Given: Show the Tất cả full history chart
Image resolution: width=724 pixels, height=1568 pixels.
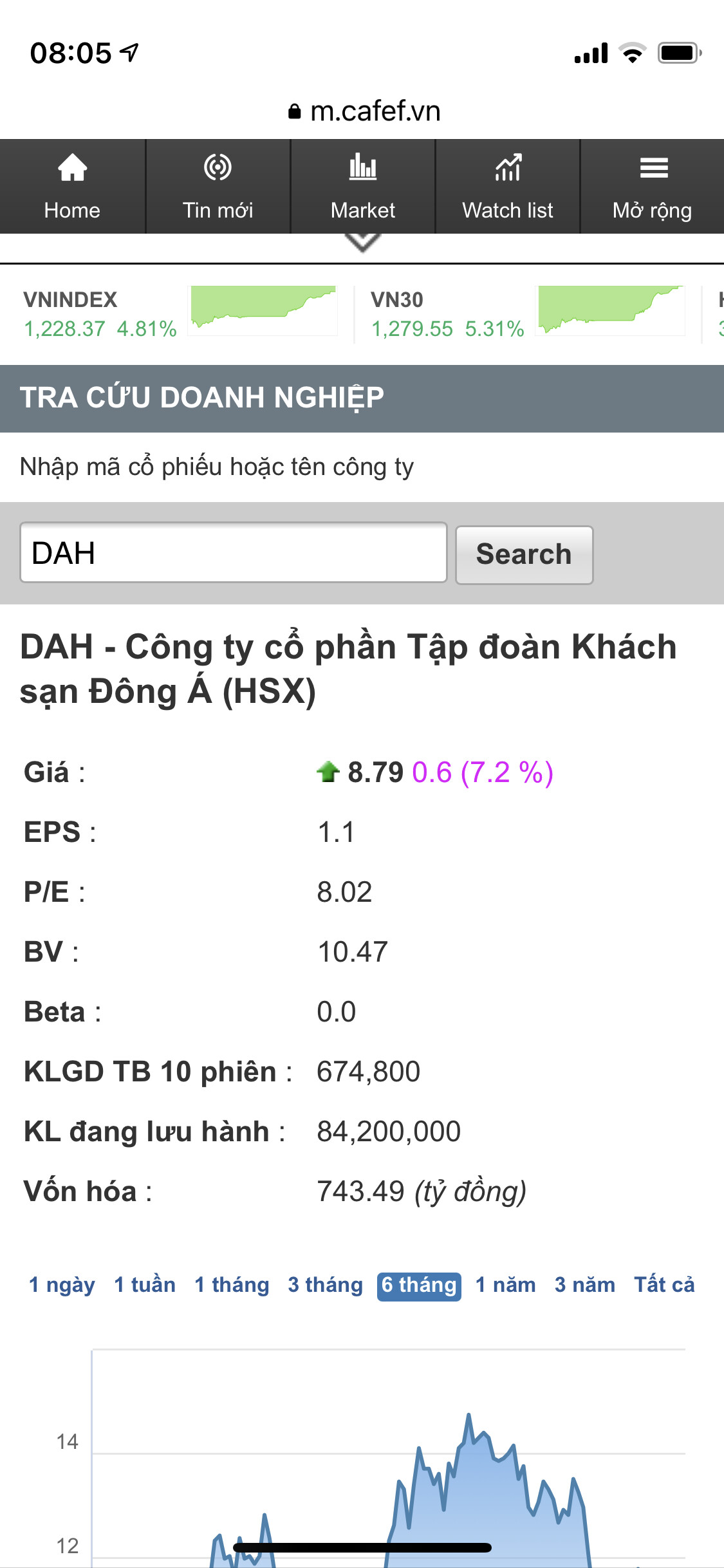Looking at the screenshot, I should [664, 1285].
